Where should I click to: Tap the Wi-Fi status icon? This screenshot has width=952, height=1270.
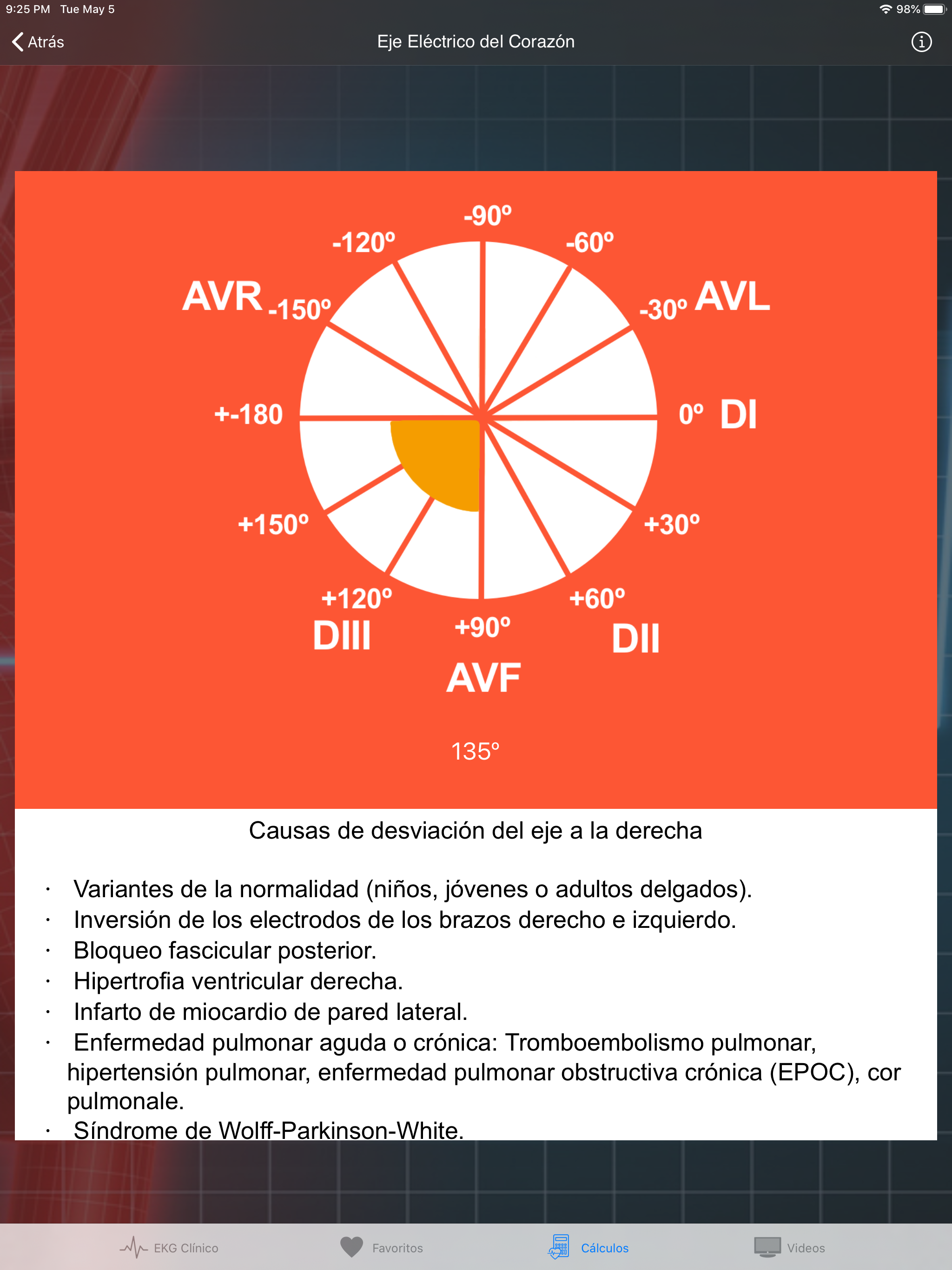[x=886, y=9]
